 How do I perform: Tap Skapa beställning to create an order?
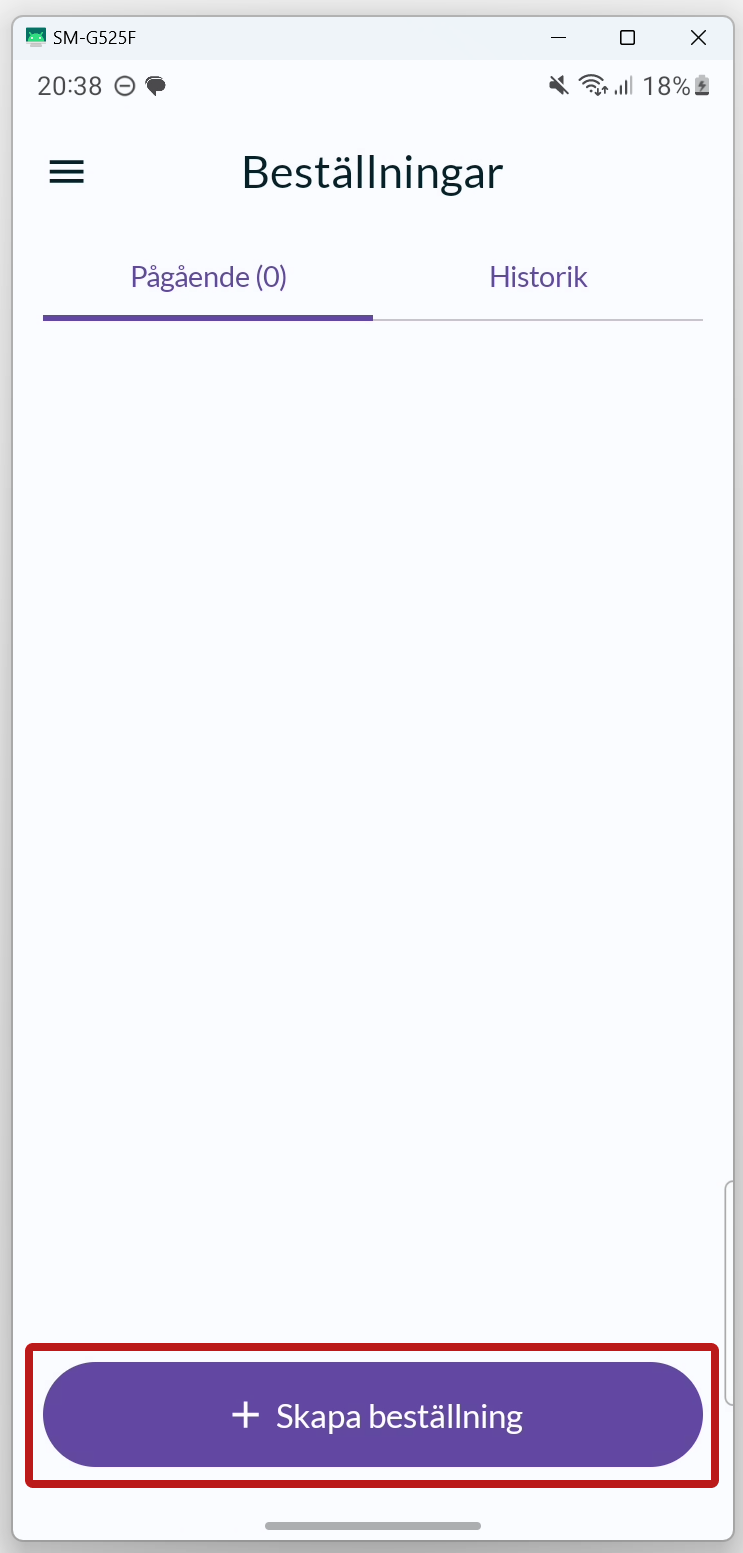(373, 1415)
